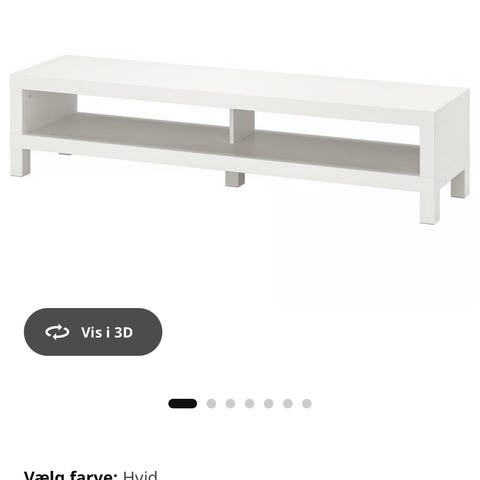Open the white TV bench product image
480x480 pixels.
pyautogui.click(x=240, y=139)
